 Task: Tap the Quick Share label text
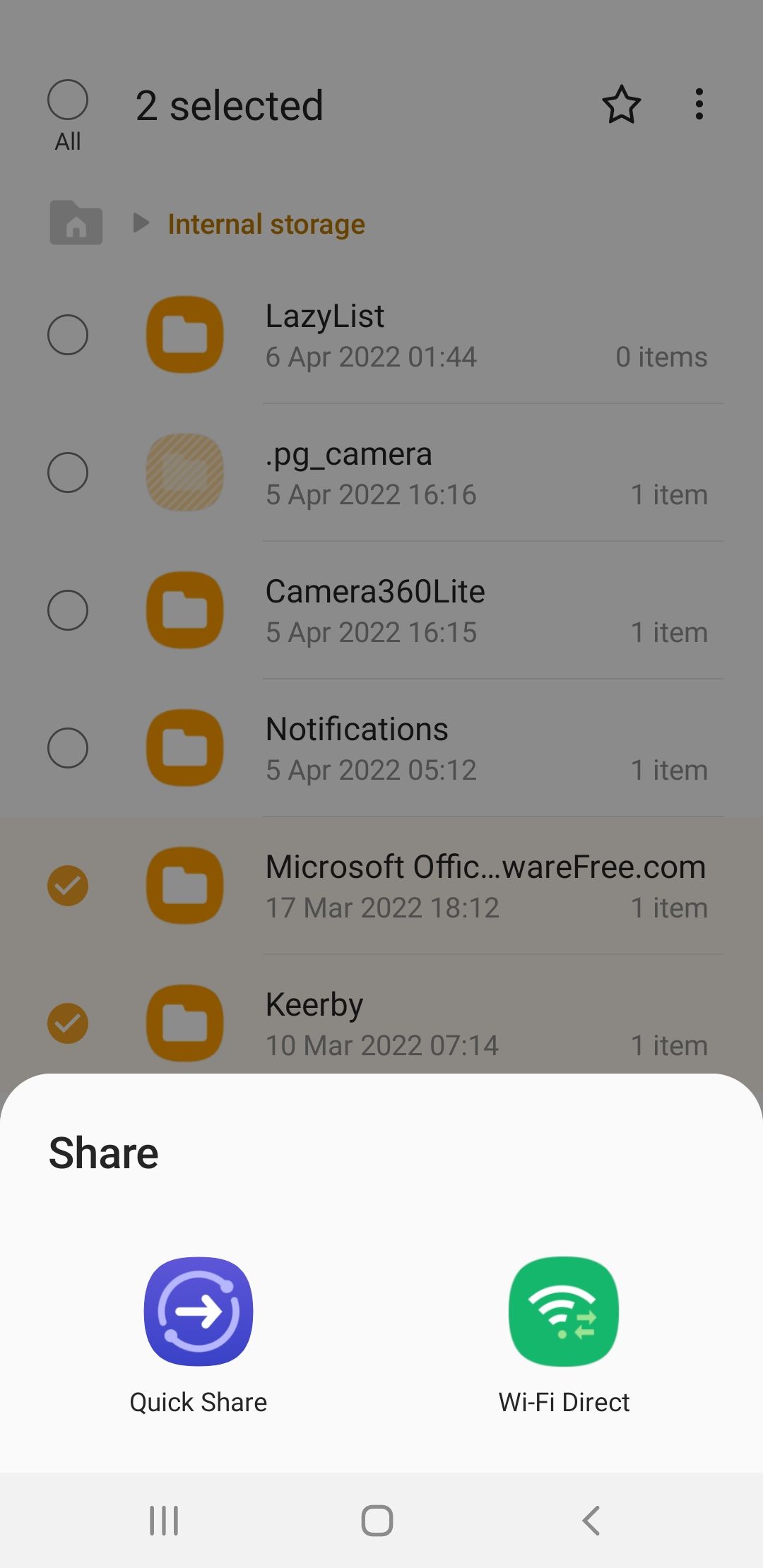(198, 1401)
